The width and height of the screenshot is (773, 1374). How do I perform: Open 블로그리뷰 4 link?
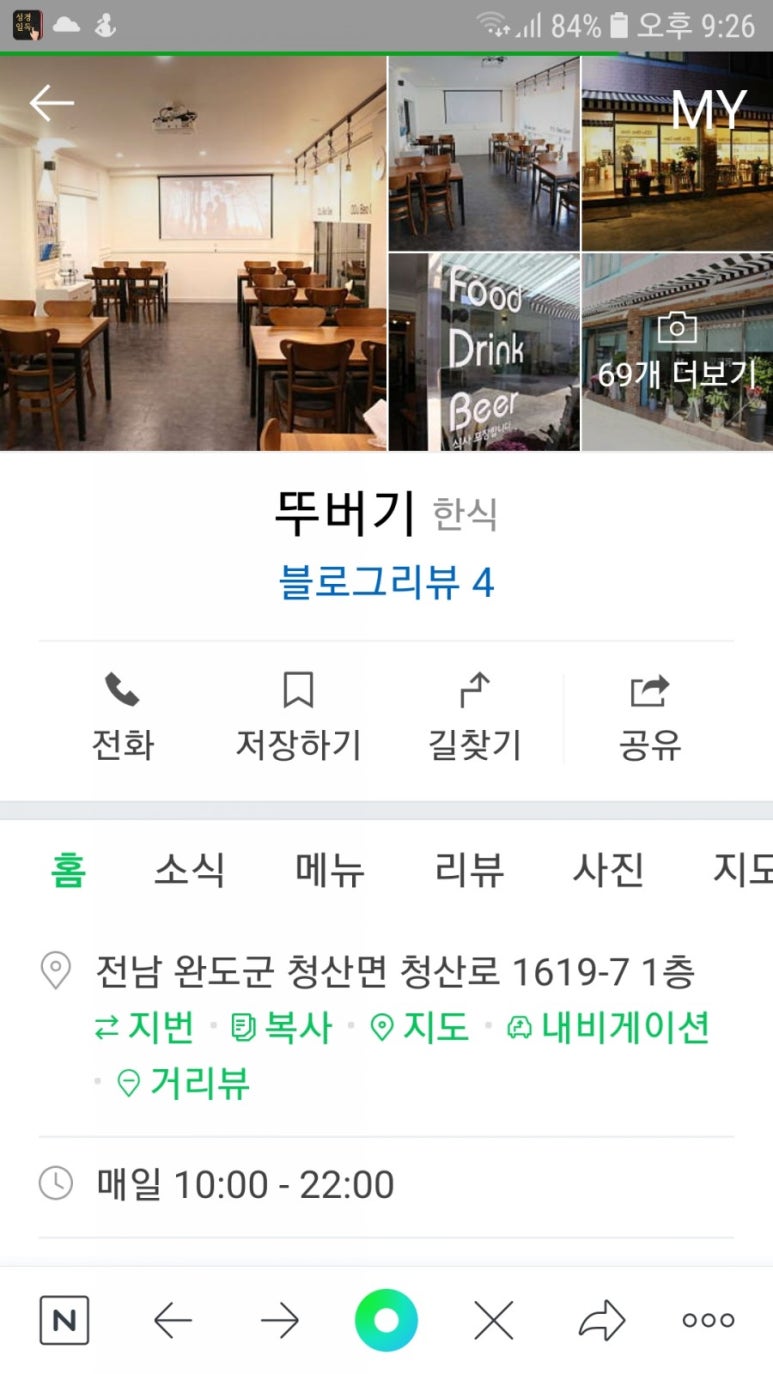386,583
